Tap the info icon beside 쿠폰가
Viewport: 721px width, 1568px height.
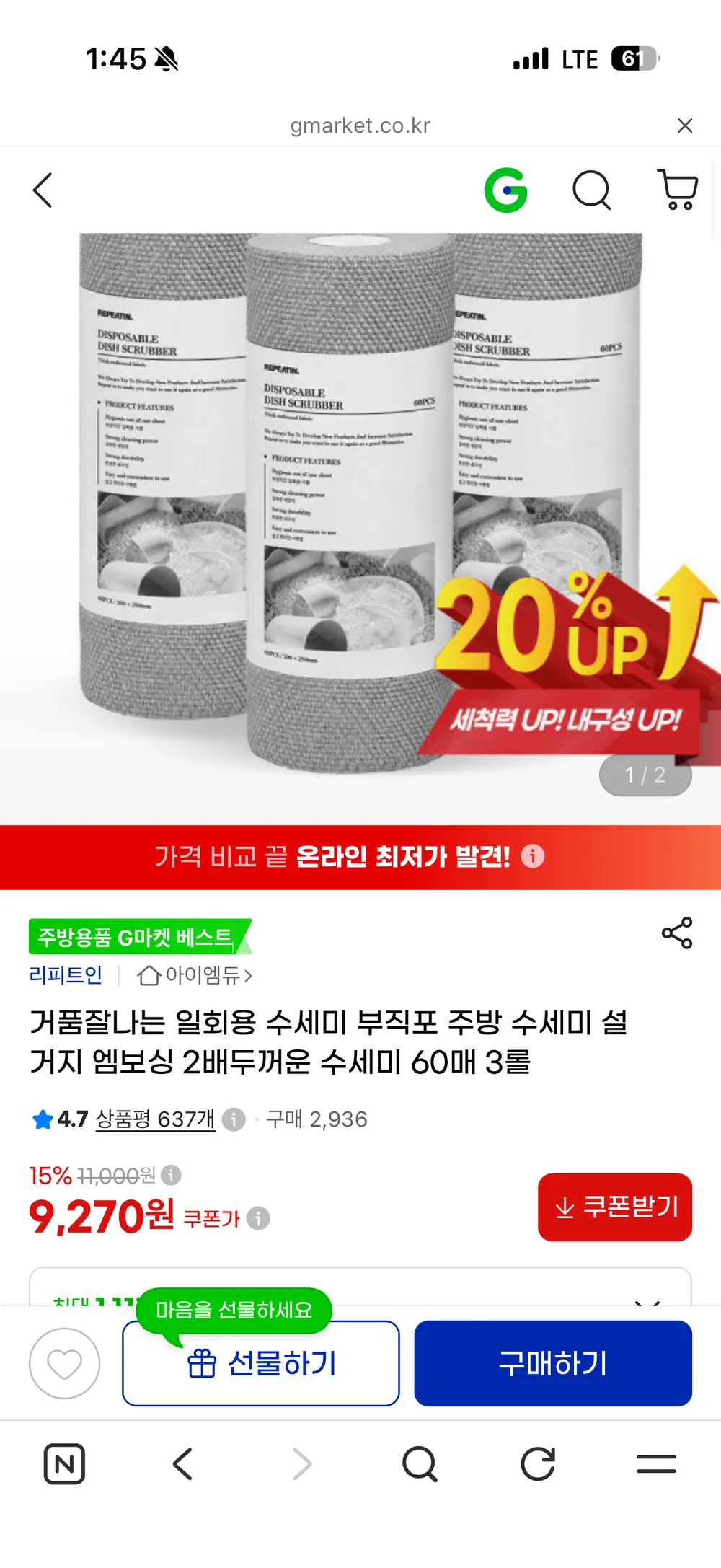pyautogui.click(x=258, y=1218)
